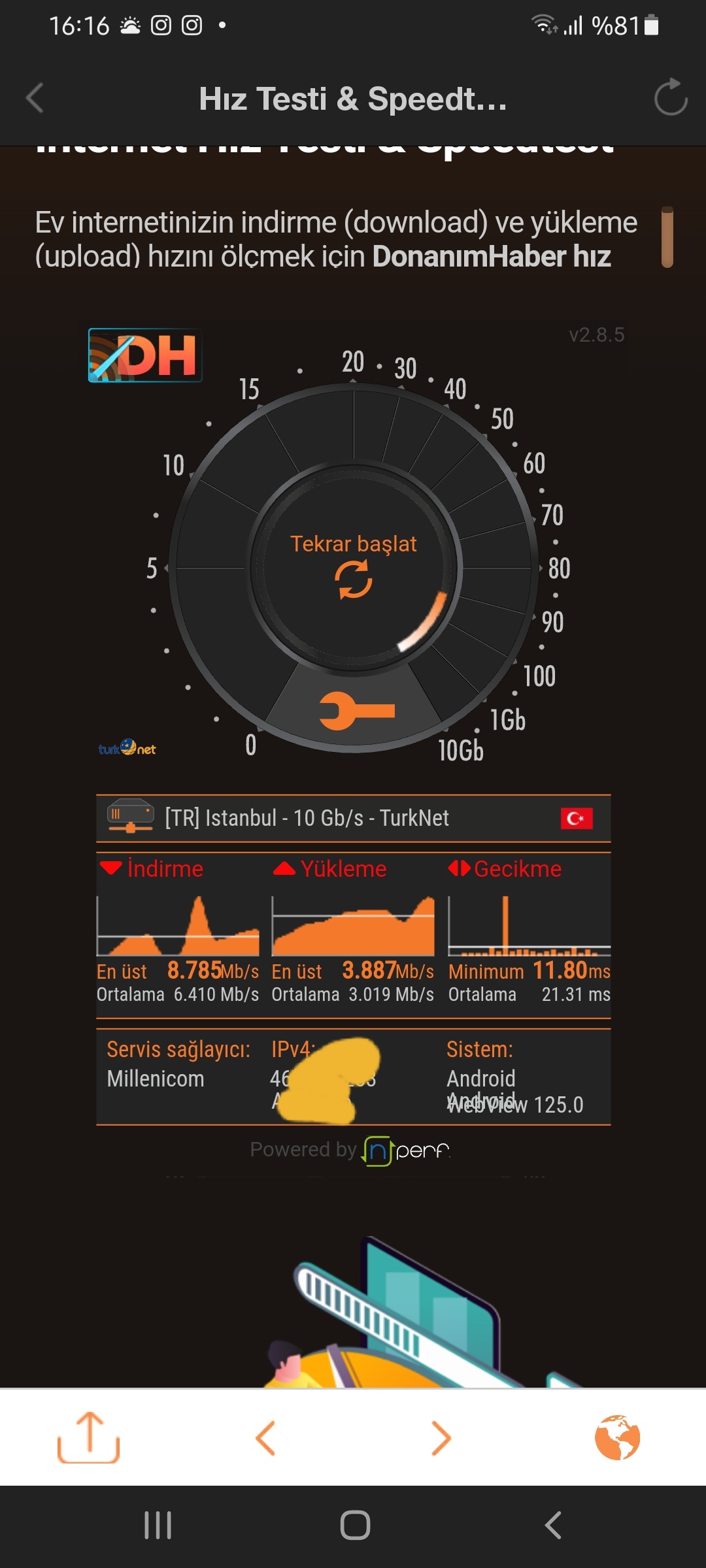Go to the previous page with the left arrow

click(x=265, y=1438)
